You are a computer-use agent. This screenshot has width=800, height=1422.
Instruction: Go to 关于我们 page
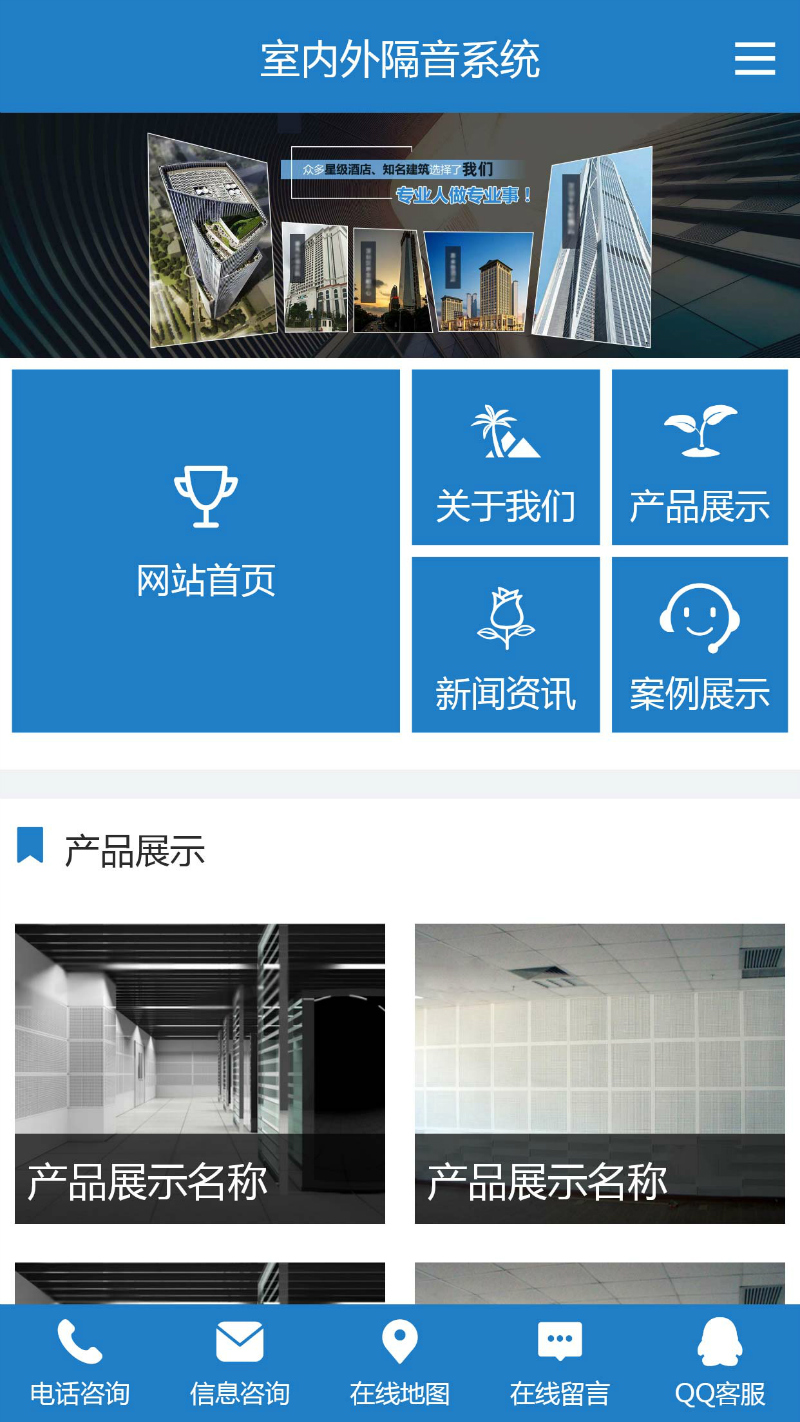505,457
